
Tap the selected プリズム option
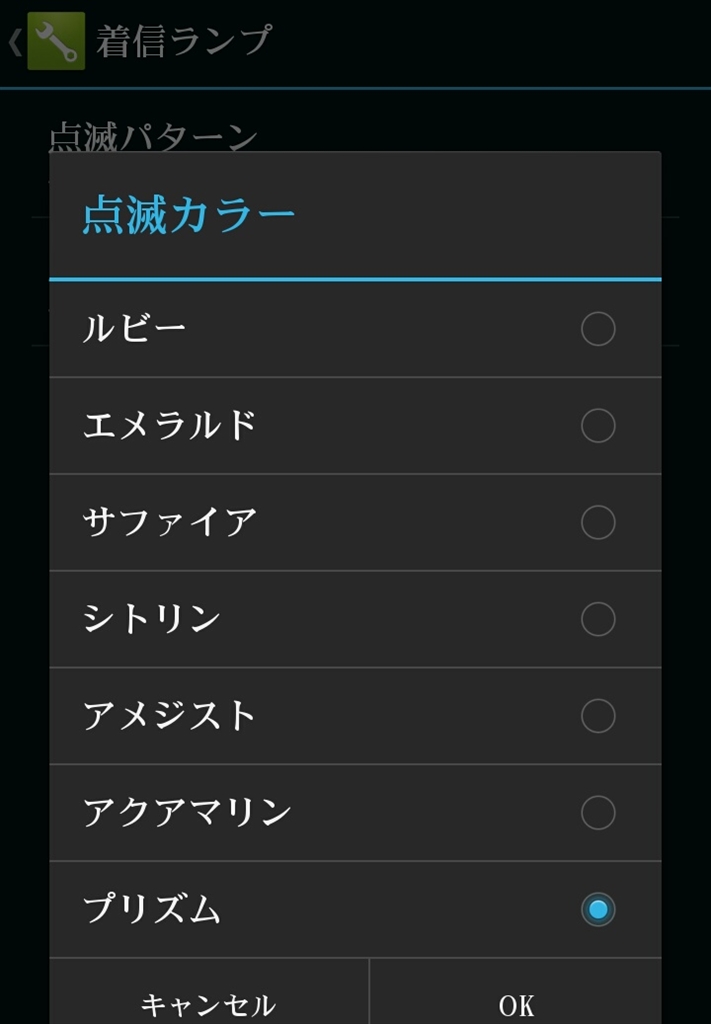pos(355,909)
